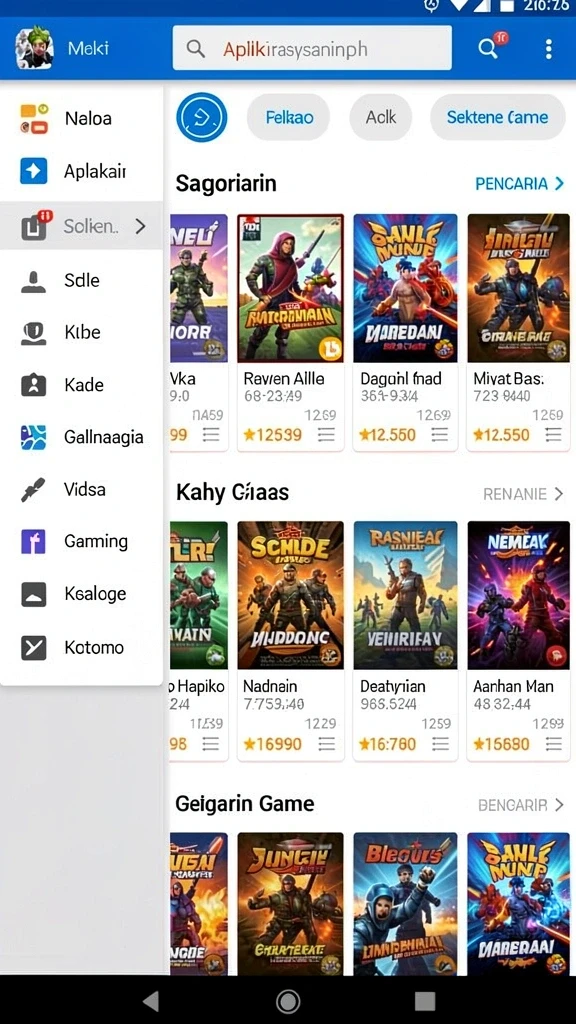Go to Gallnaagia in the menu
The height and width of the screenshot is (1024, 576).
point(82,437)
